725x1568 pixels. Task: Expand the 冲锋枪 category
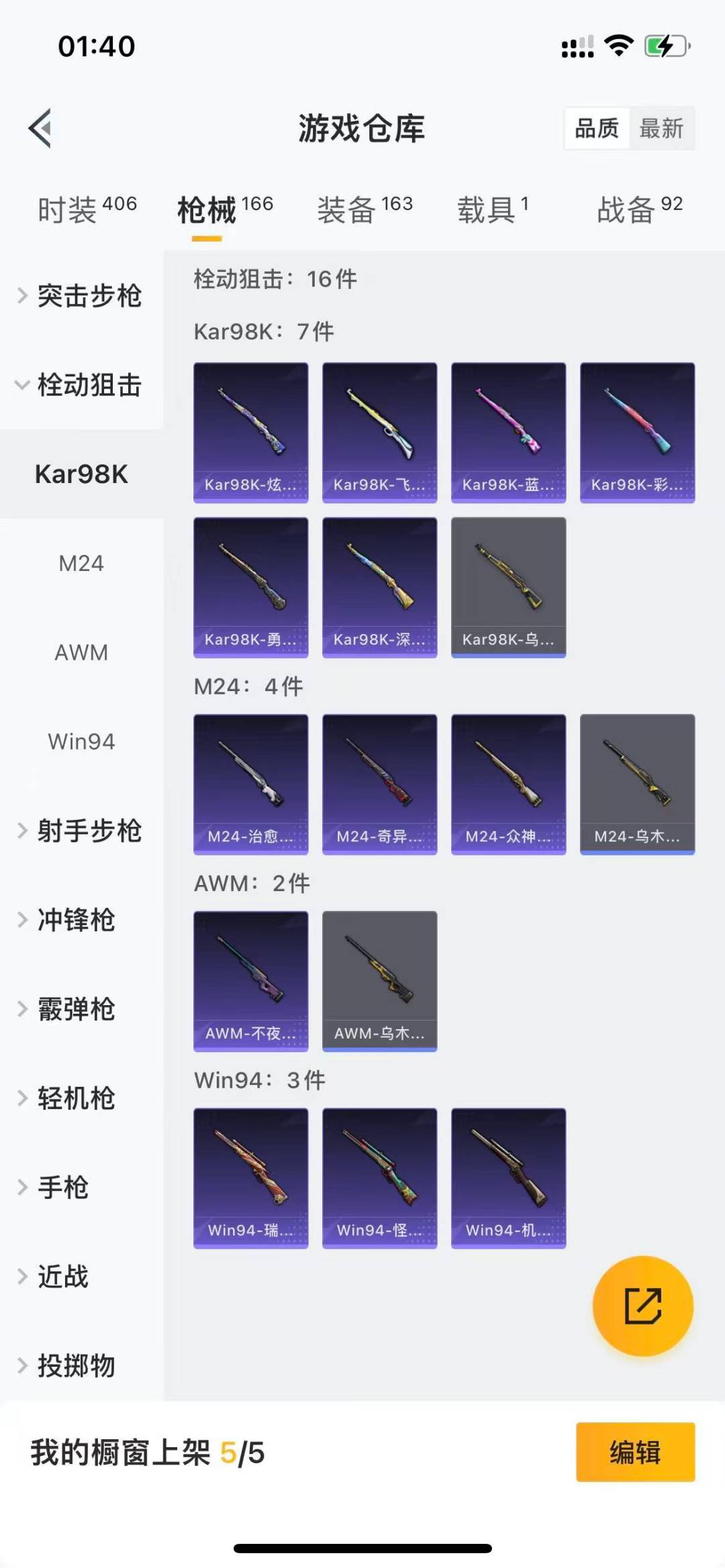click(74, 920)
